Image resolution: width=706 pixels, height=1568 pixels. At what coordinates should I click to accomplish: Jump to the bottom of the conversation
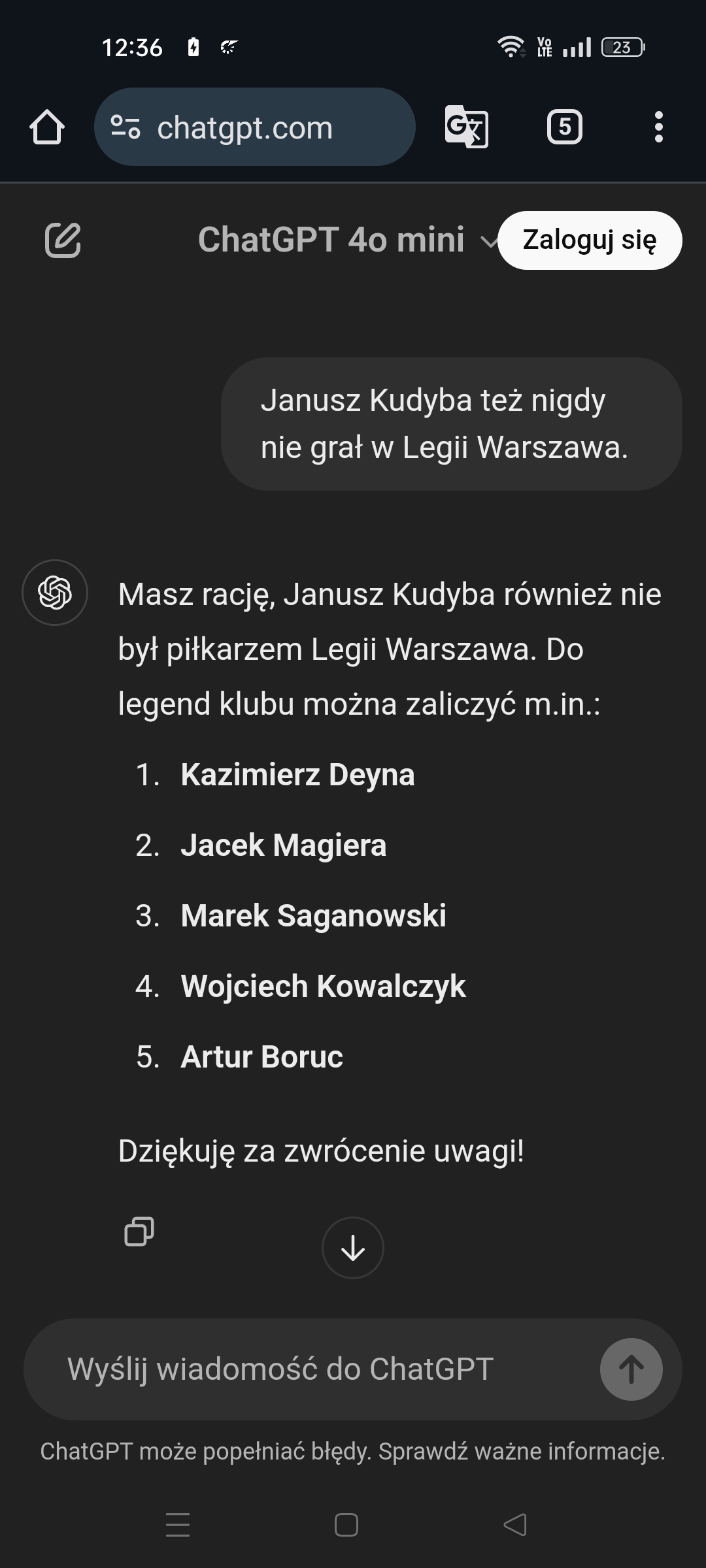coord(353,1247)
